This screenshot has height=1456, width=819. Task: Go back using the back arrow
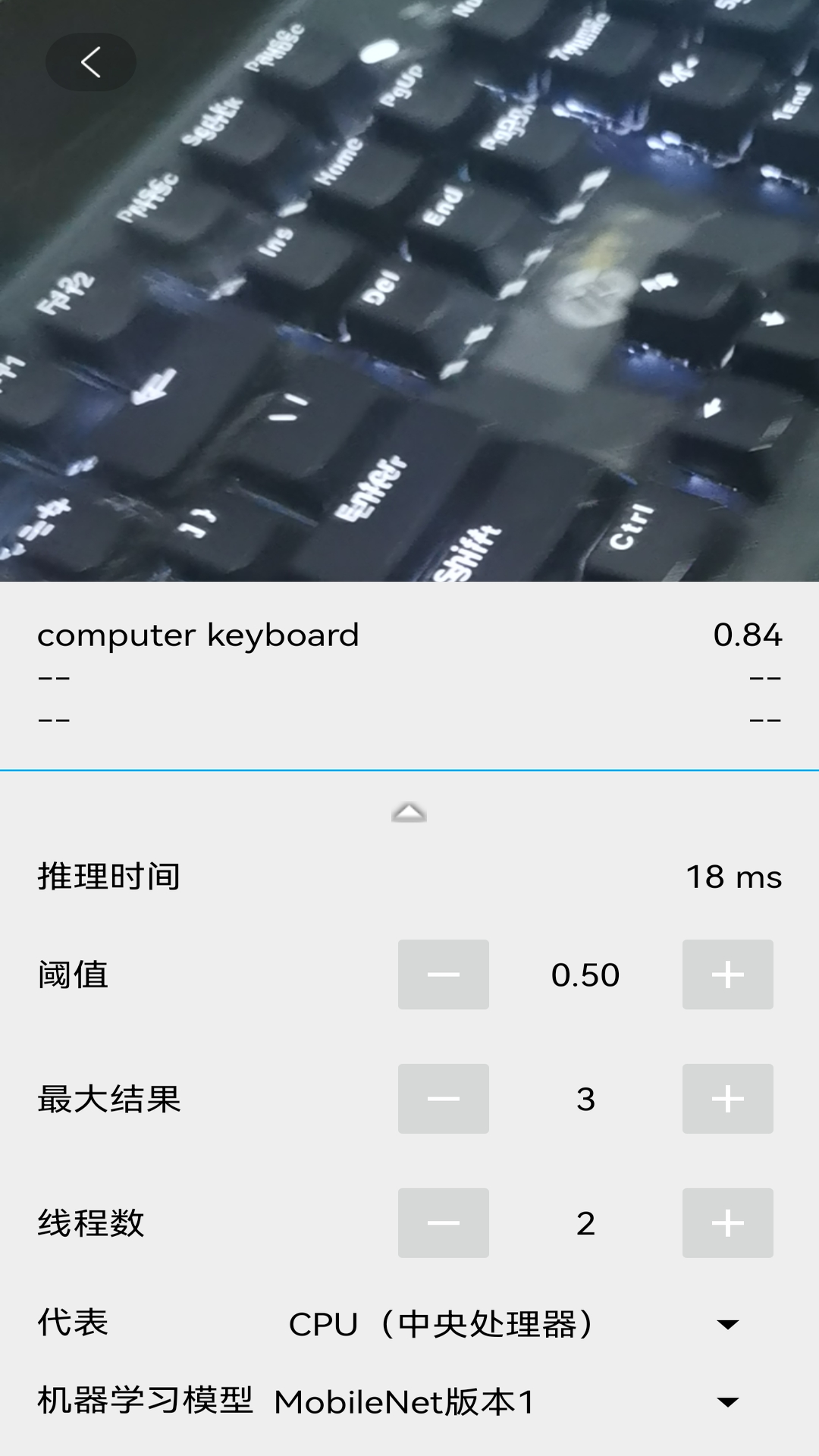point(90,62)
